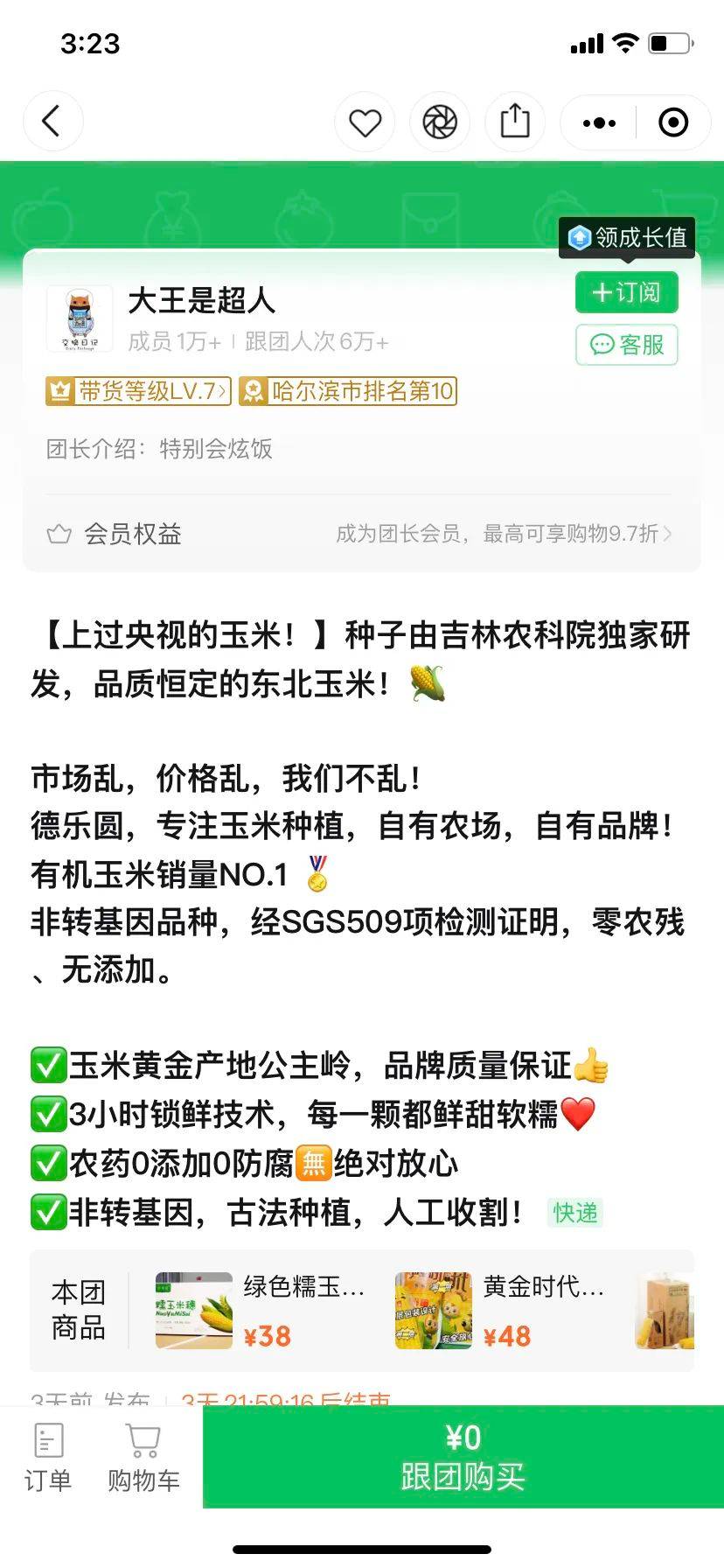Share this group-buy page
Viewport: 724px width, 1568px height.
[515, 122]
